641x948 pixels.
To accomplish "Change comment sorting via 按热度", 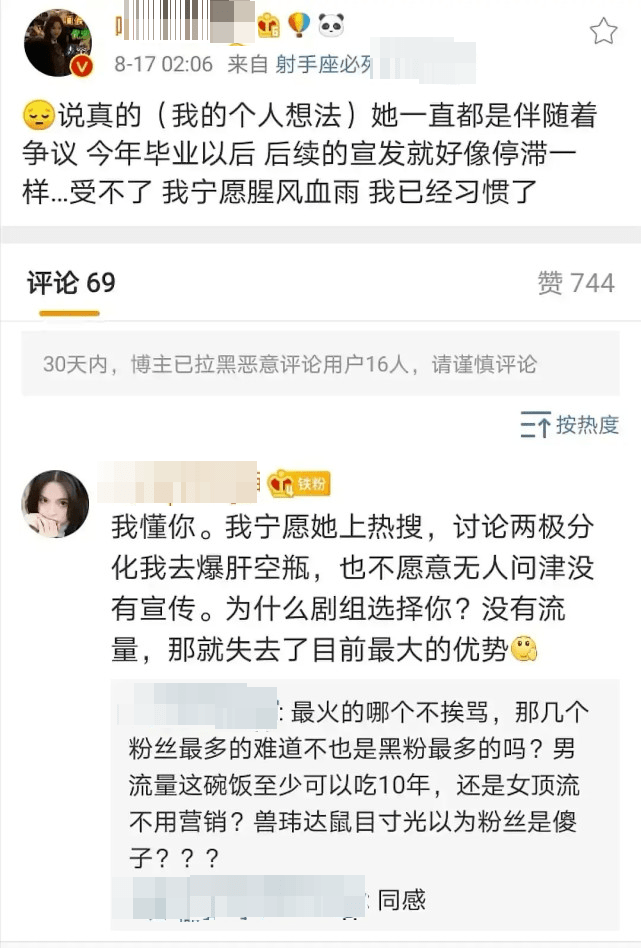I will click(x=569, y=425).
